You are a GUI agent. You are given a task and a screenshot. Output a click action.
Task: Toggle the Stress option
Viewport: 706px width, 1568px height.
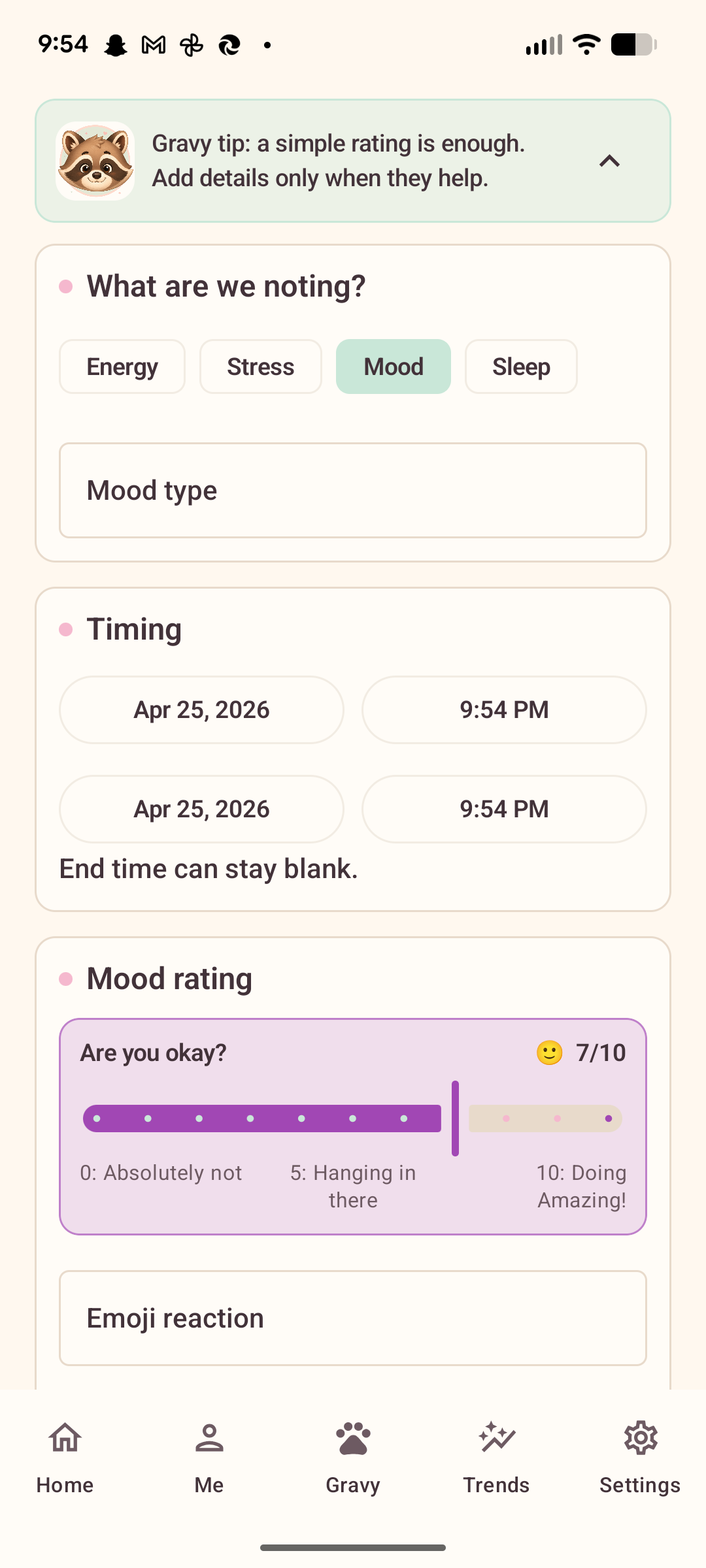[x=260, y=367]
